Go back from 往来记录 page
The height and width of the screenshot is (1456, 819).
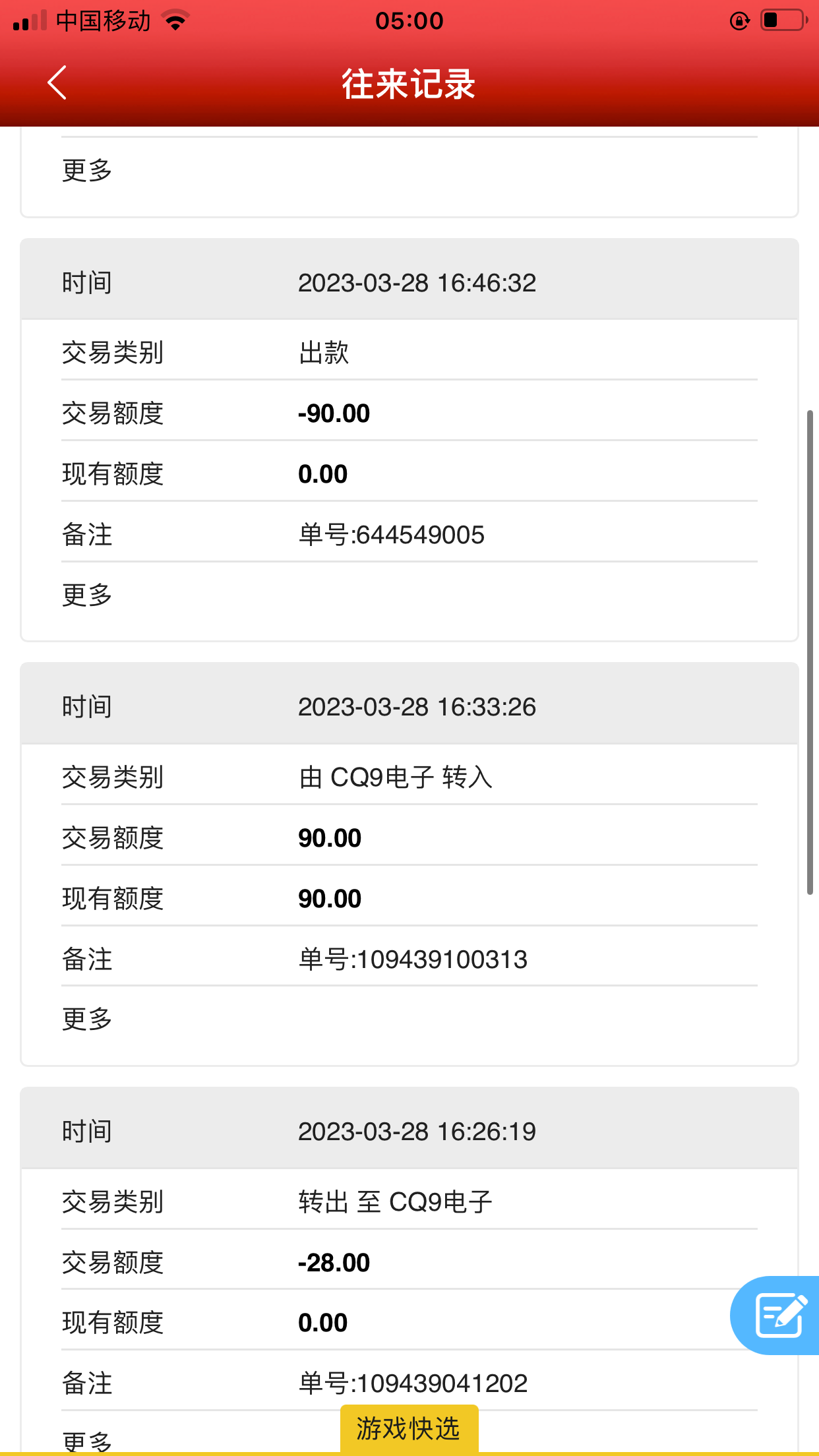pyautogui.click(x=57, y=83)
